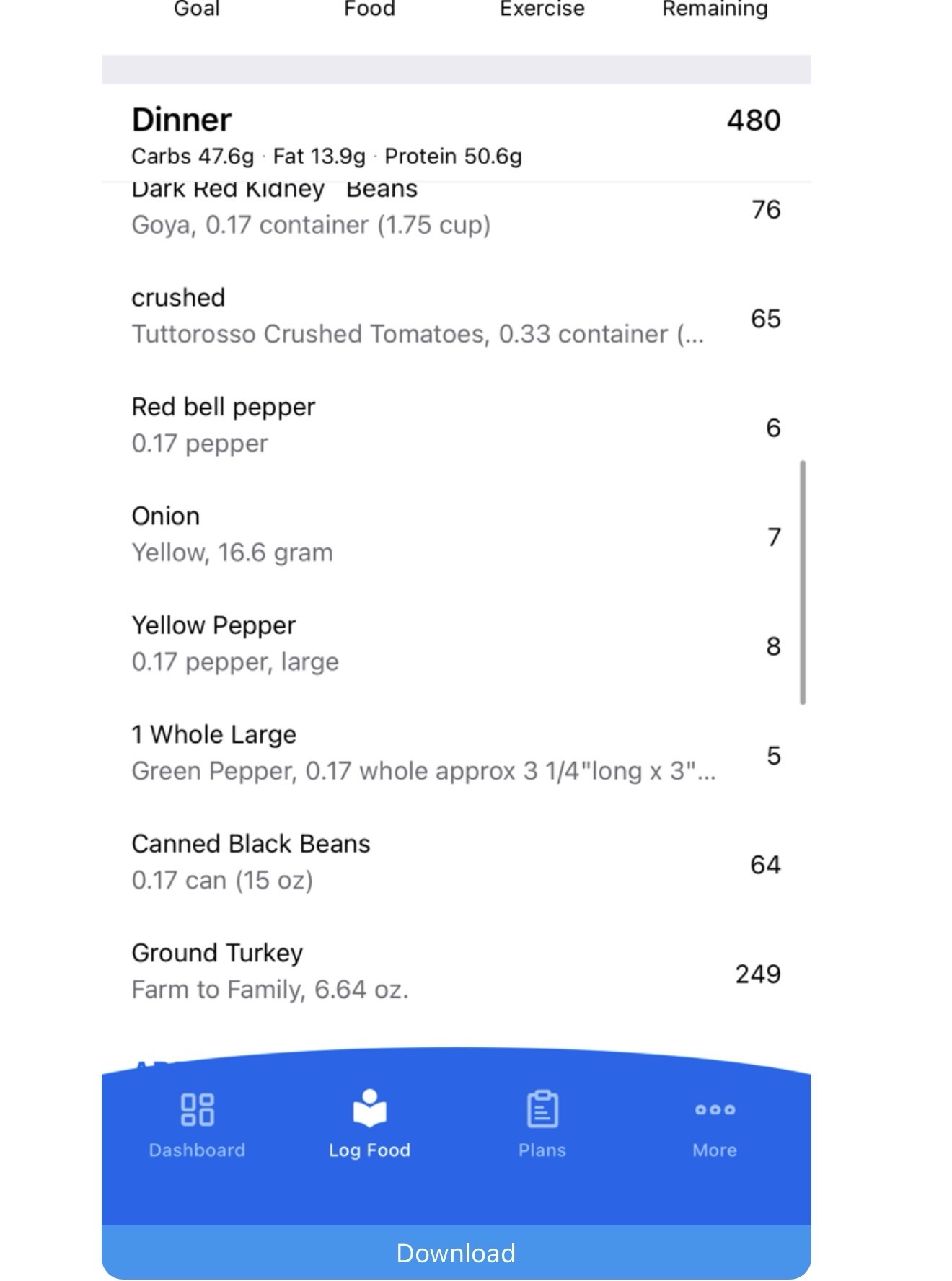Viewport: 952px width, 1281px height.
Task: Tap the Download button
Action: (456, 1253)
